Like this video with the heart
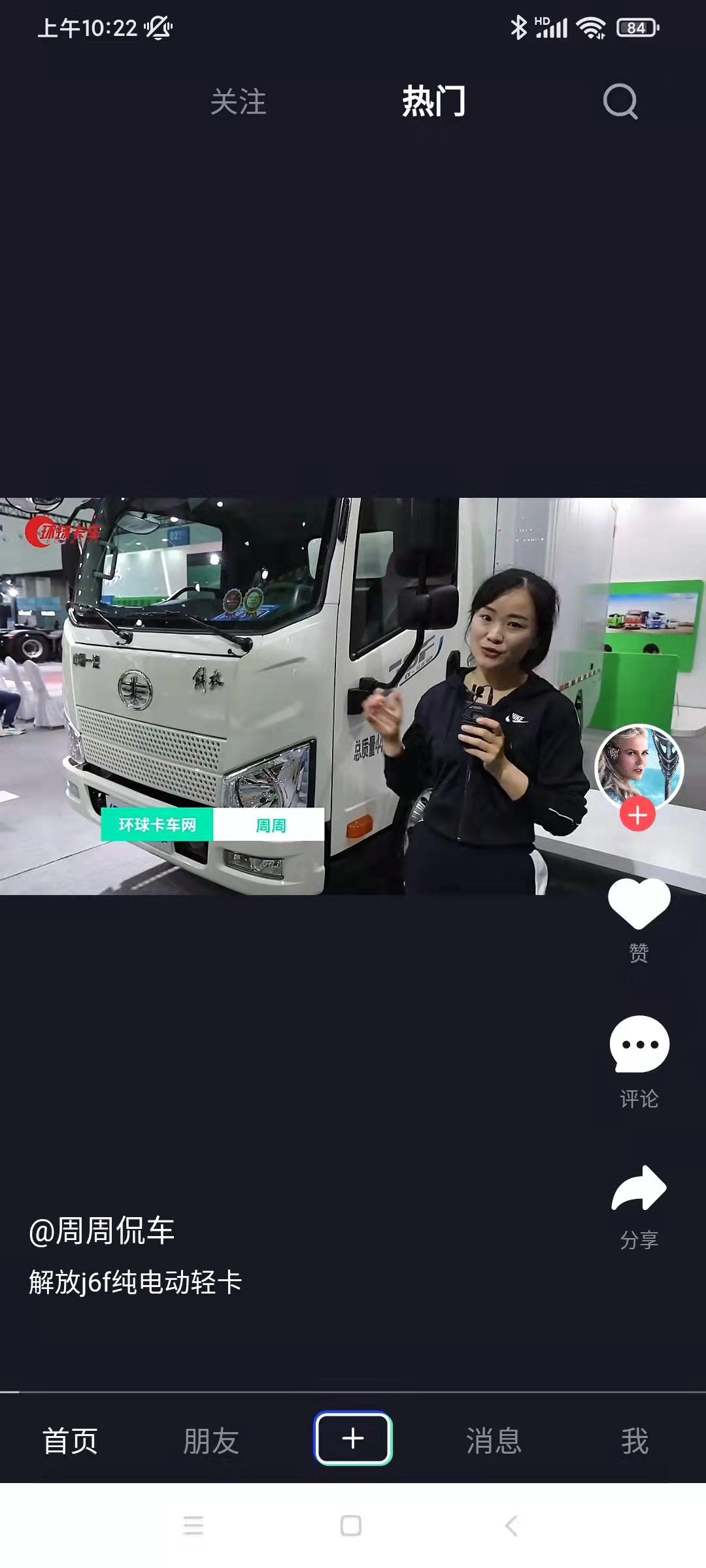Image resolution: width=706 pixels, height=1568 pixels. tap(639, 905)
